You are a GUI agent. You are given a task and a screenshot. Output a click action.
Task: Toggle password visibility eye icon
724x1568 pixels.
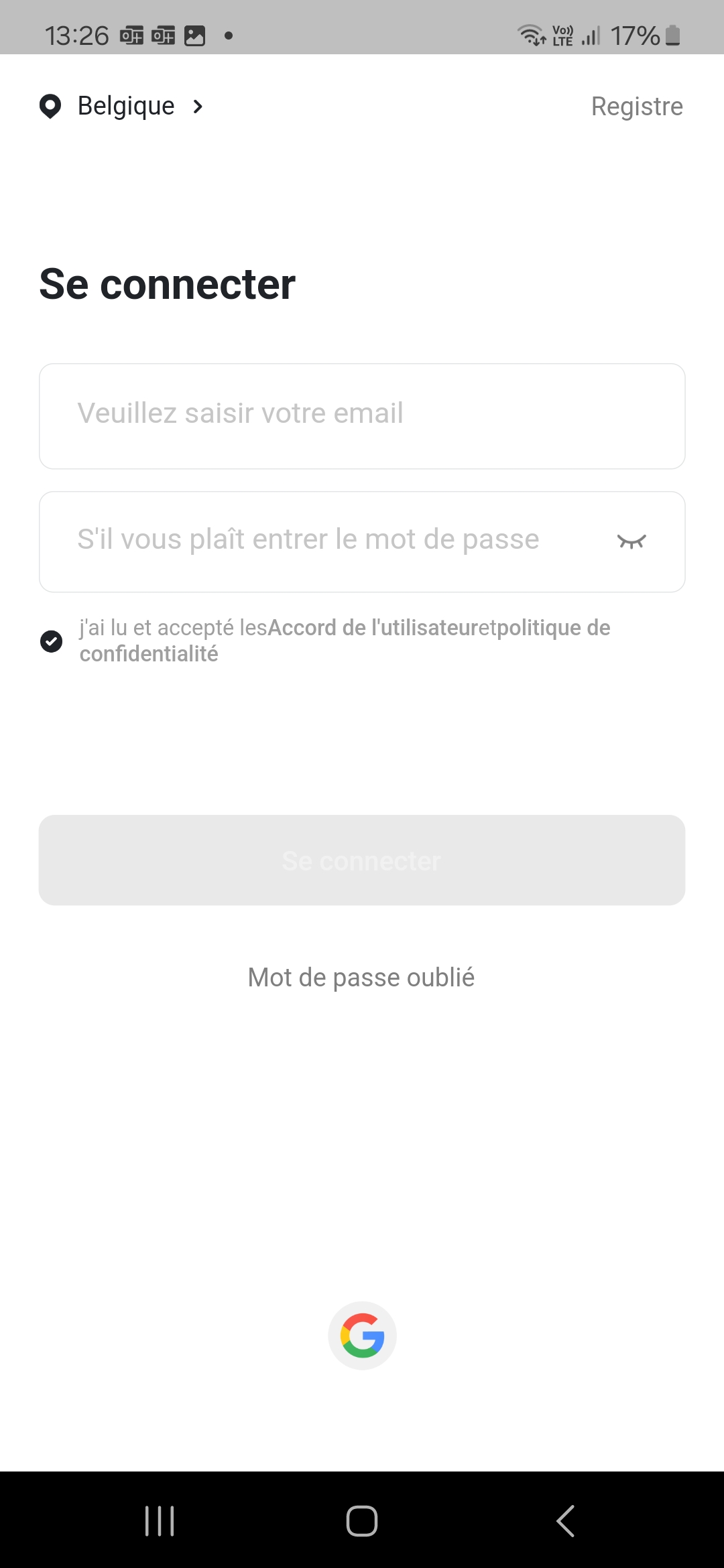(x=631, y=541)
